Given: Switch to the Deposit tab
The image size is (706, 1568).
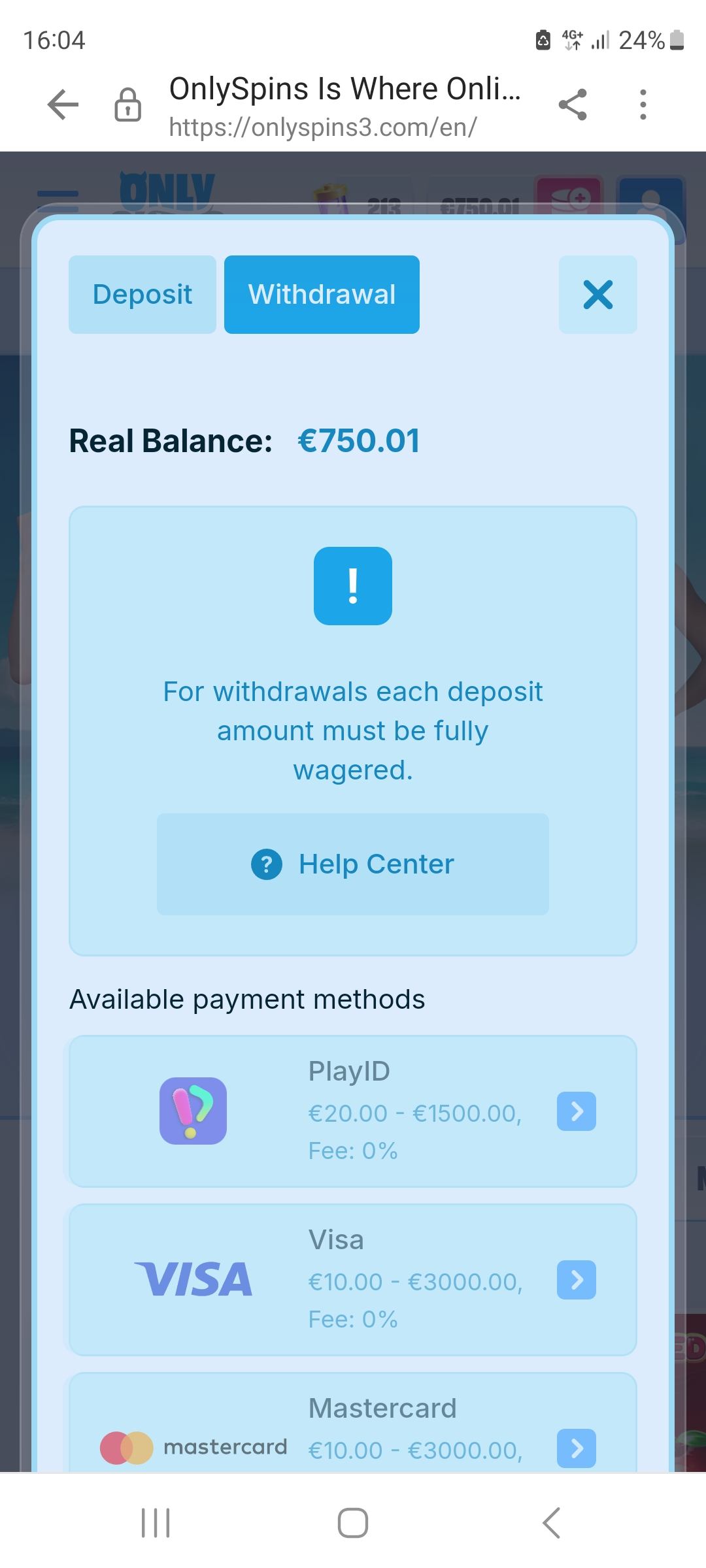Looking at the screenshot, I should tap(142, 295).
